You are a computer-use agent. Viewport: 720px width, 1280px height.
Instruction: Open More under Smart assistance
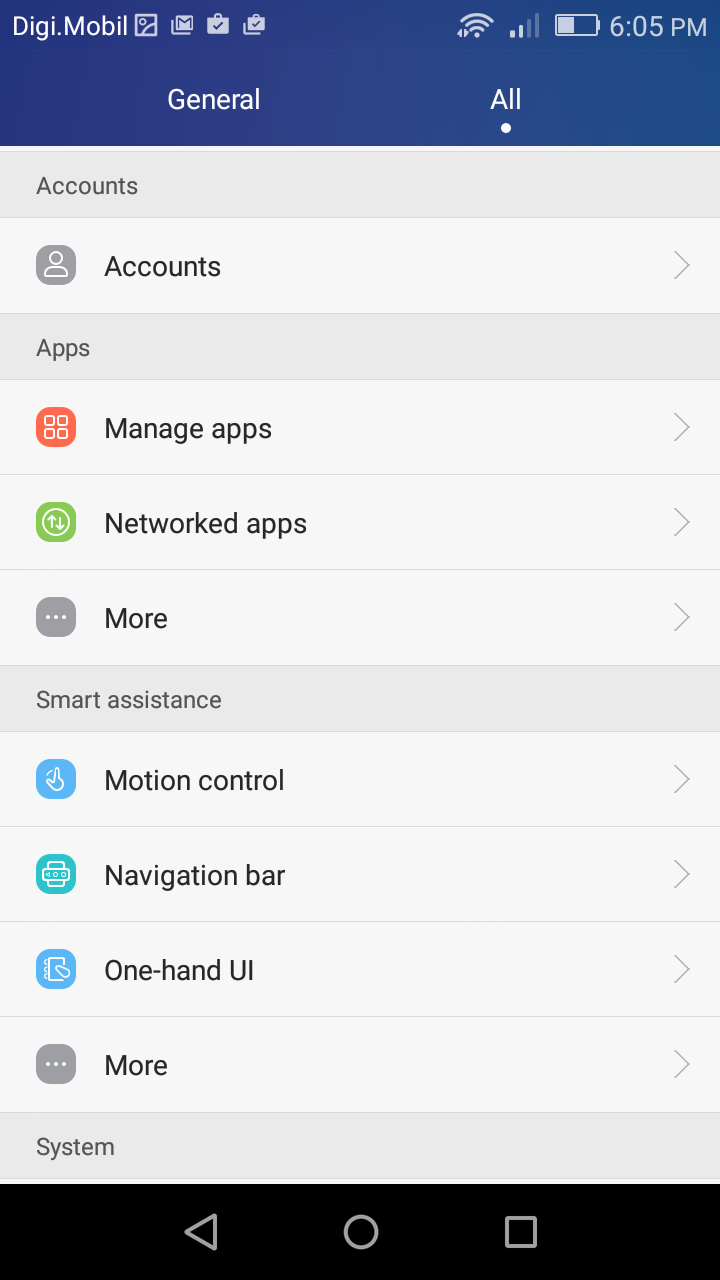360,1065
